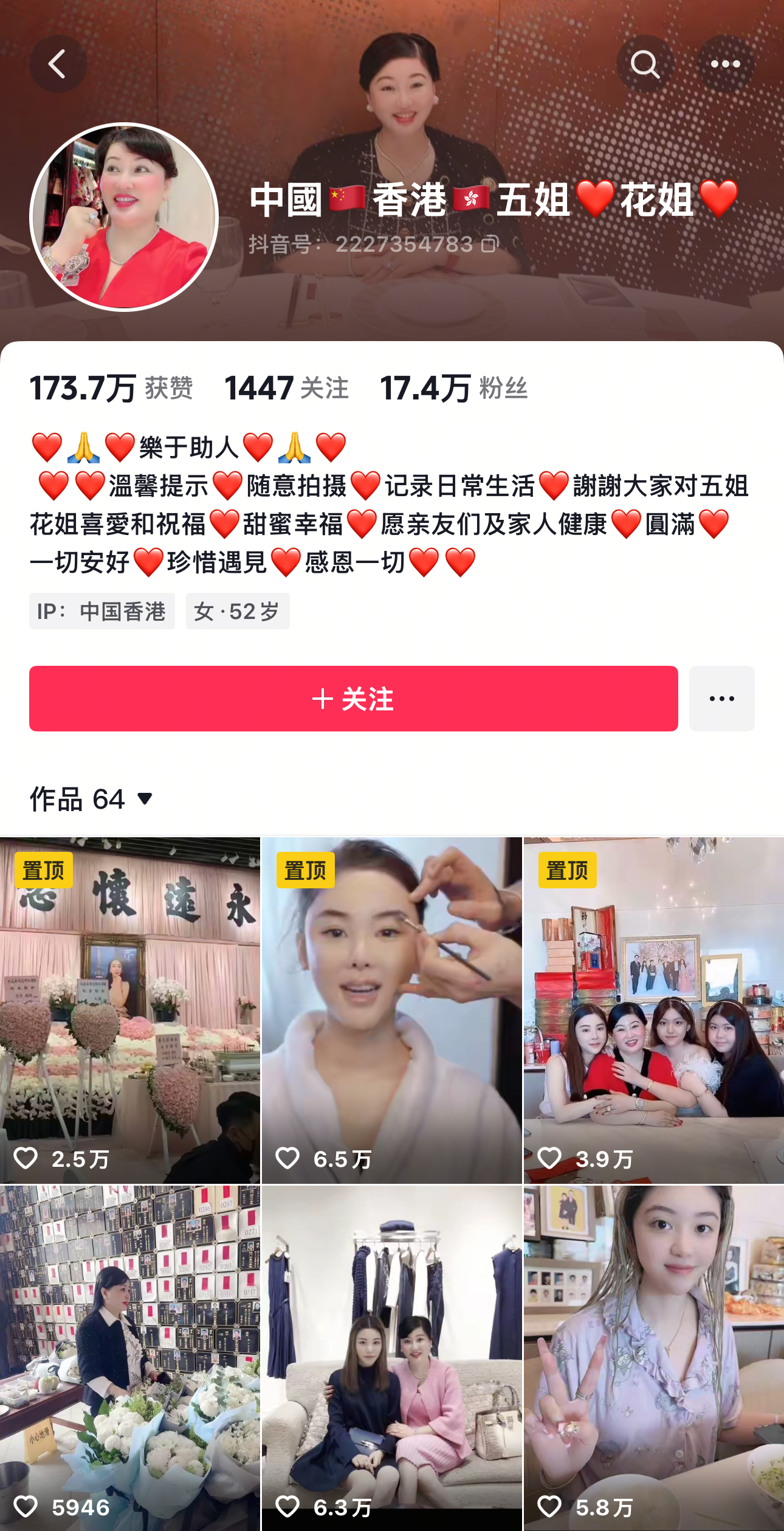Follow this account with the red 关注 button
The height and width of the screenshot is (1531, 784).
click(353, 699)
